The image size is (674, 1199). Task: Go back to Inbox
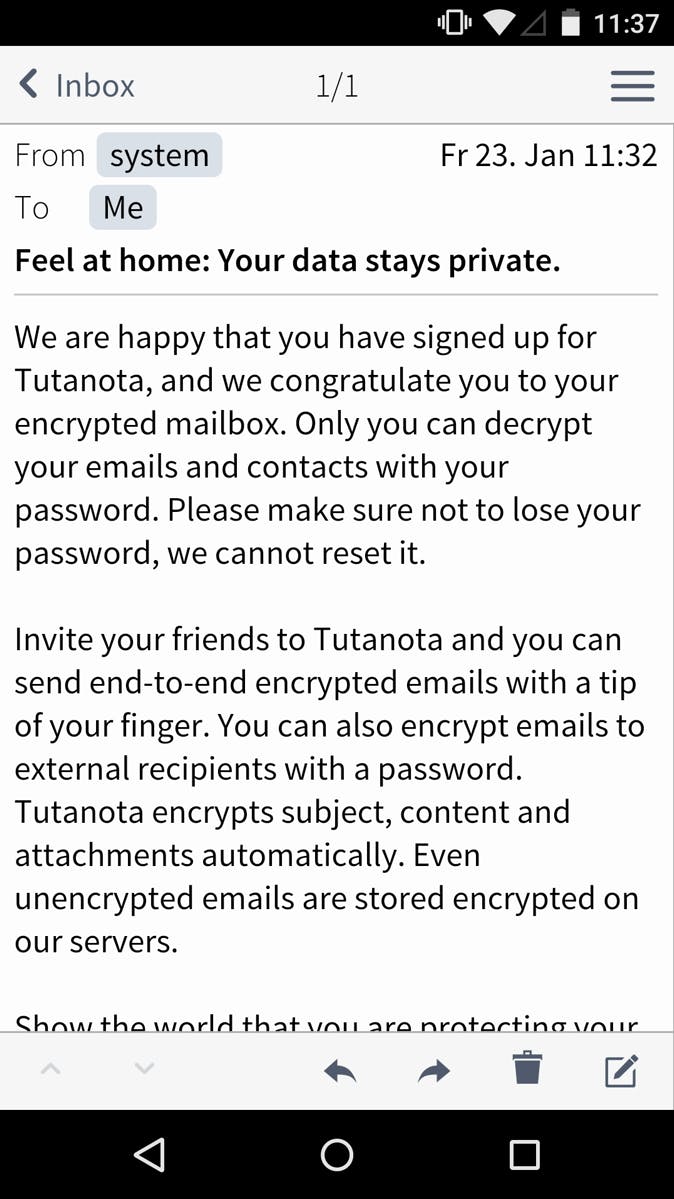coord(75,86)
